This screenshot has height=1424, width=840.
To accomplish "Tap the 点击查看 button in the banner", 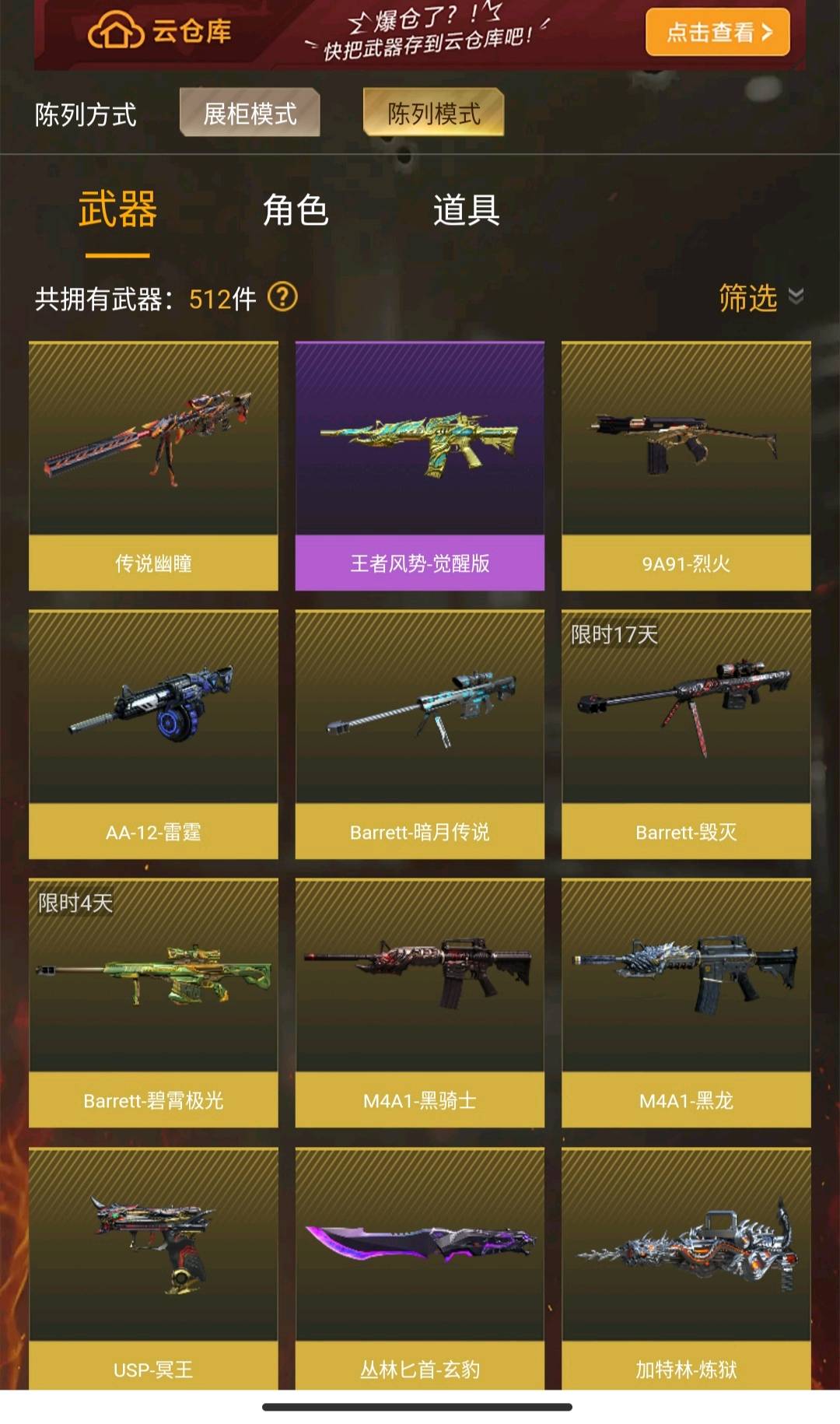I will point(717,32).
